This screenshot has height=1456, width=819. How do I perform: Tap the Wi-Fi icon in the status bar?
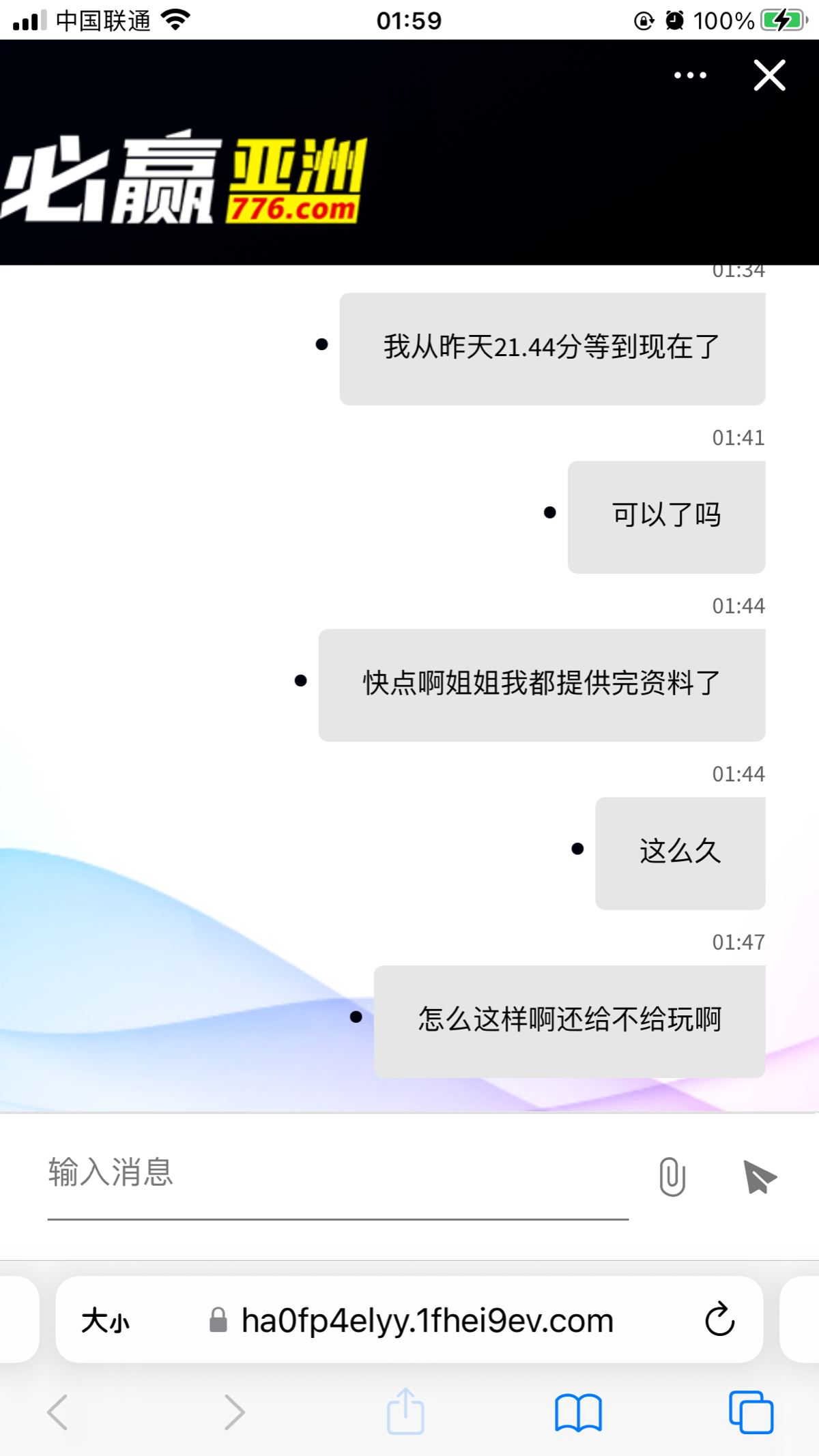point(175,19)
